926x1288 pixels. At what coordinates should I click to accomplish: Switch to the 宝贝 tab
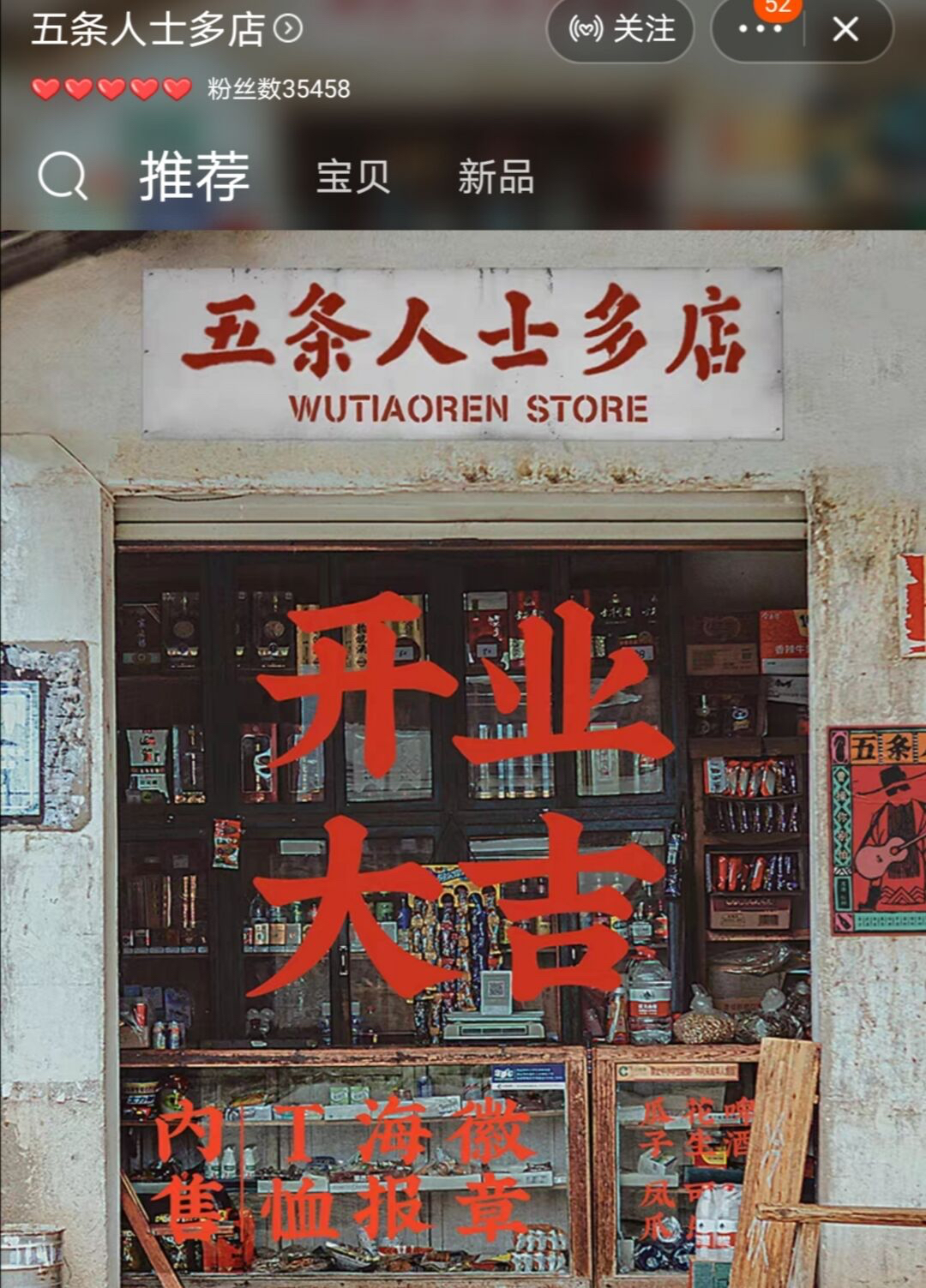(352, 177)
